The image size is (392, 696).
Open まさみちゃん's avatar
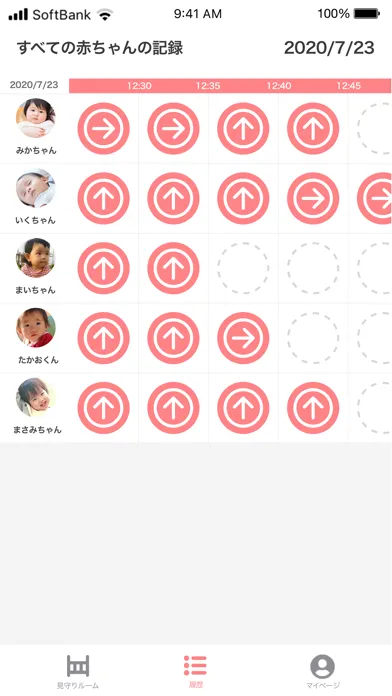click(x=36, y=397)
